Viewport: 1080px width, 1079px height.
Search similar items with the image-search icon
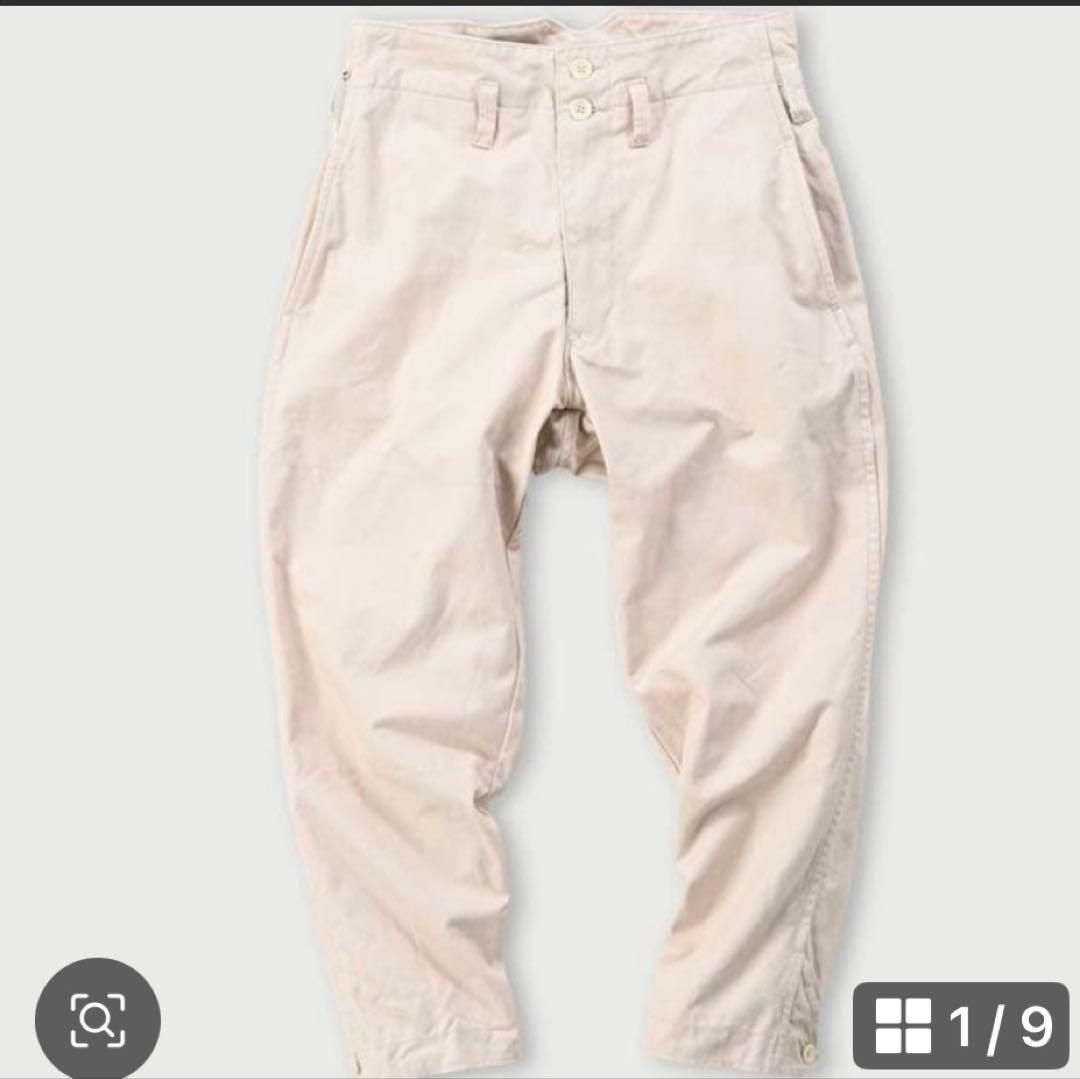[98, 1019]
